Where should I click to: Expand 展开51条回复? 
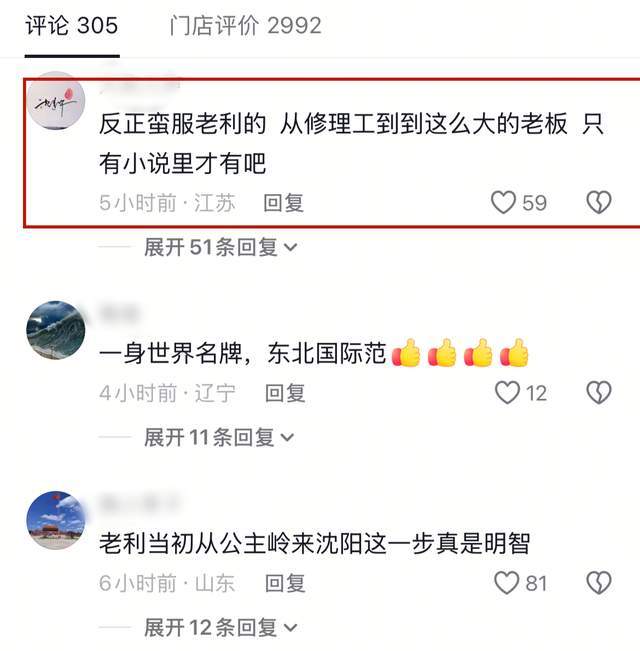(220, 247)
